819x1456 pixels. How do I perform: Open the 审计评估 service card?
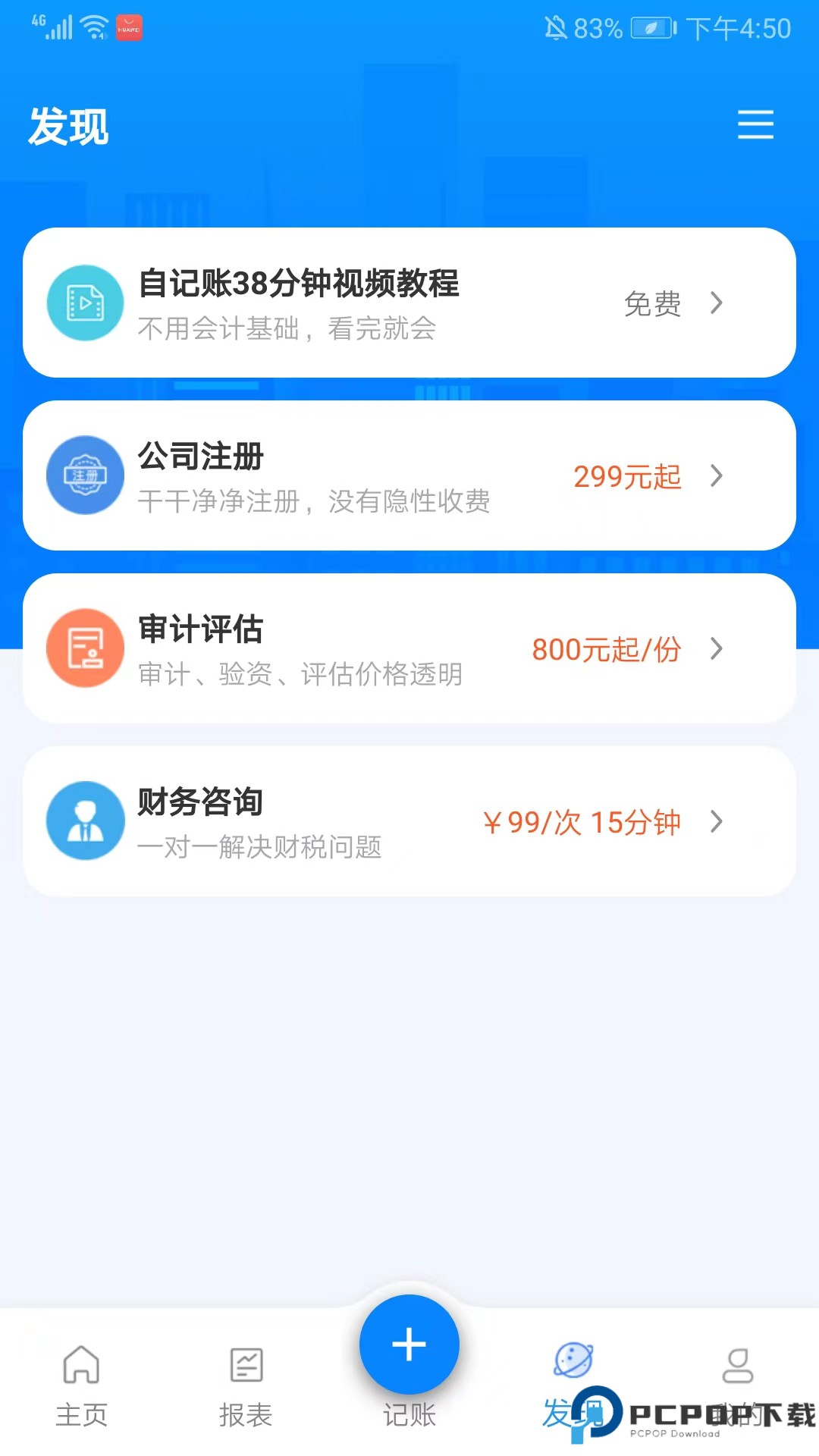(x=409, y=648)
